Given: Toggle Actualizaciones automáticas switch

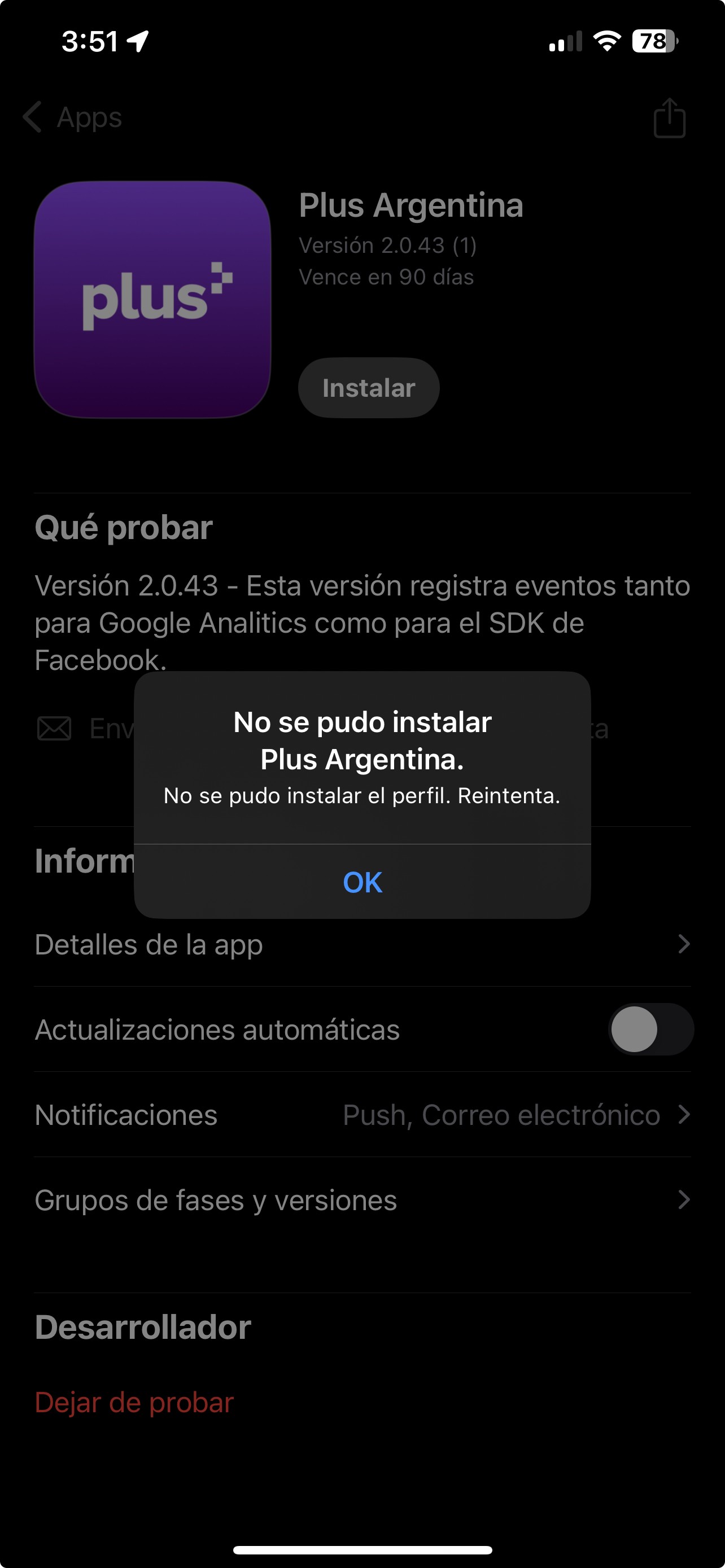Looking at the screenshot, I should [x=650, y=1030].
